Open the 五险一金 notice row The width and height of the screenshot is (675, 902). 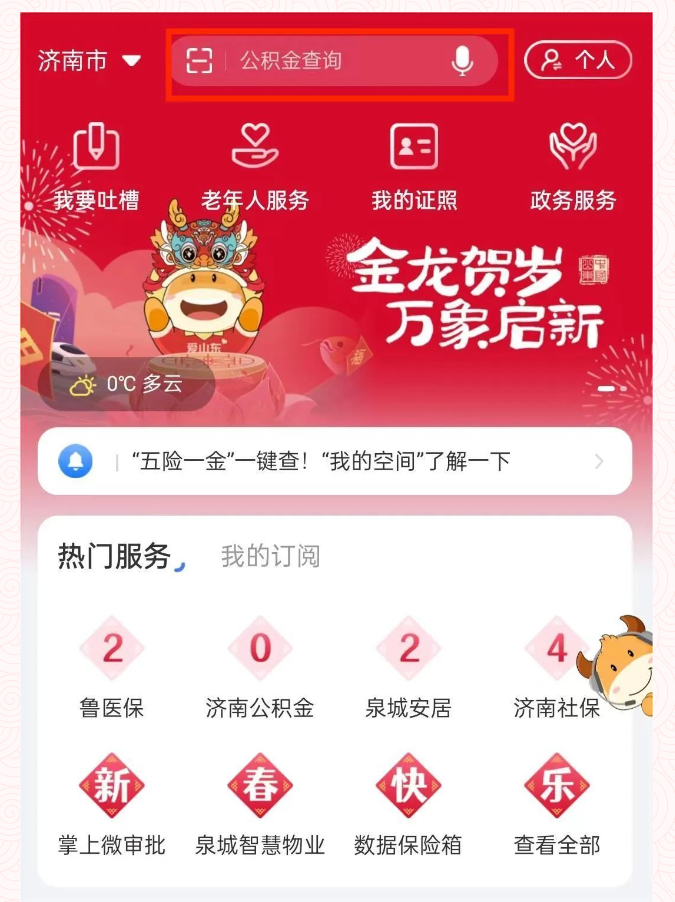pos(334,461)
